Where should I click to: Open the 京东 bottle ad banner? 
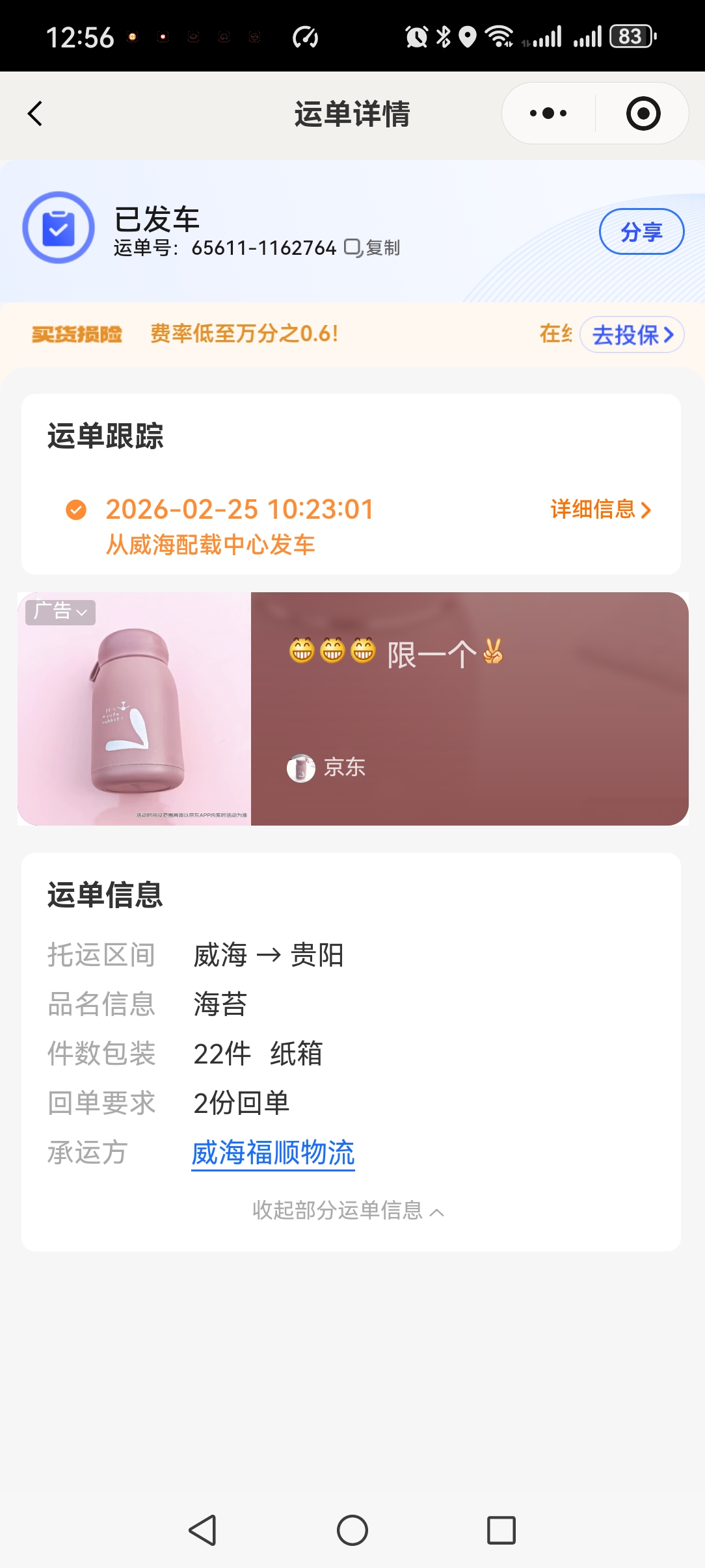point(468,709)
